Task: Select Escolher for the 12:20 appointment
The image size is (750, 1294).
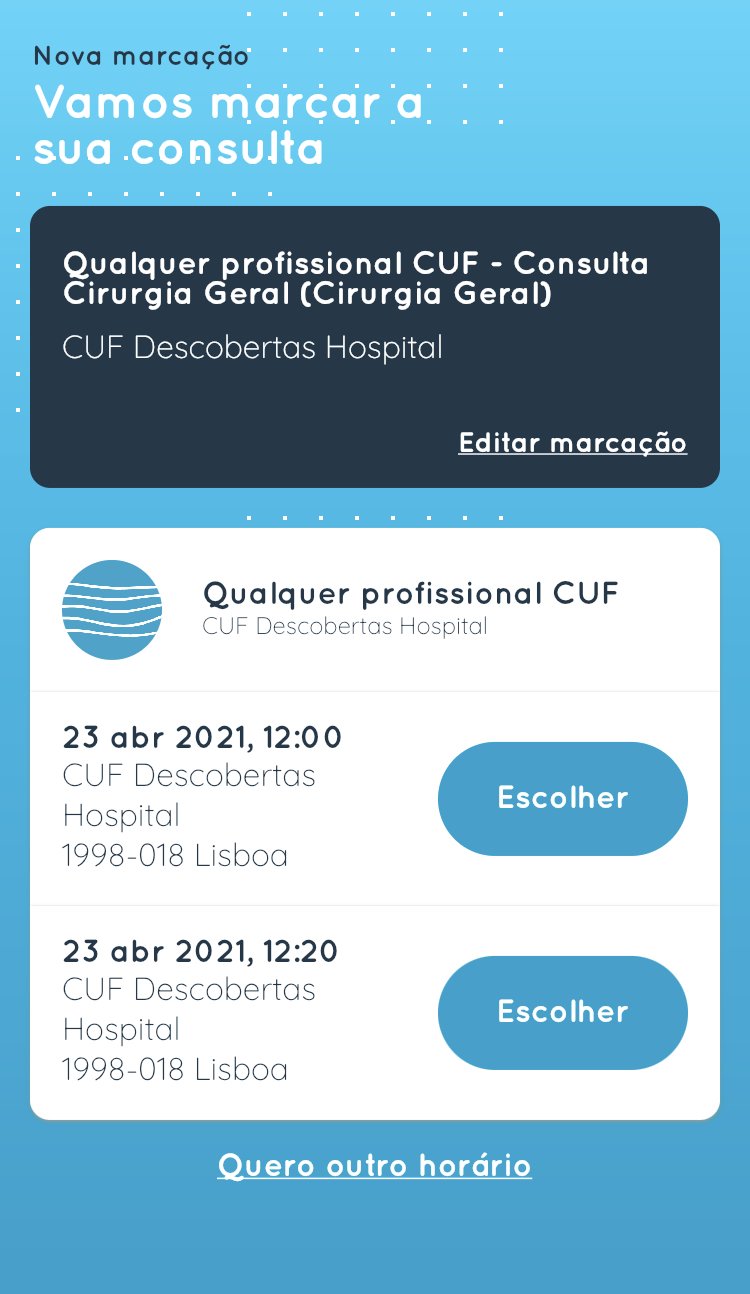Action: [562, 1012]
